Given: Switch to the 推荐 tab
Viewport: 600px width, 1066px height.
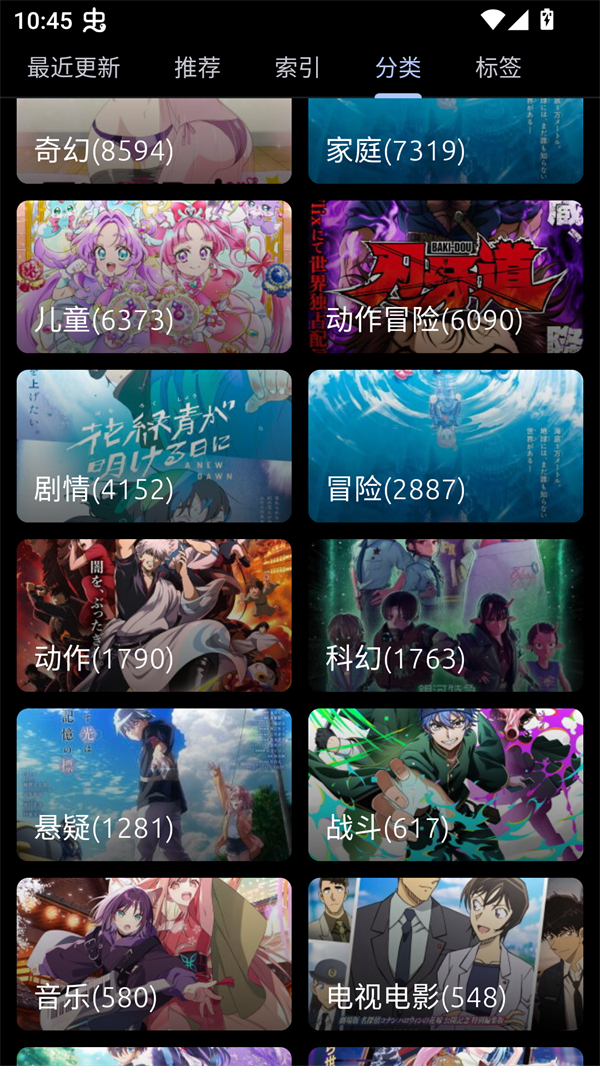Looking at the screenshot, I should click(x=197, y=68).
